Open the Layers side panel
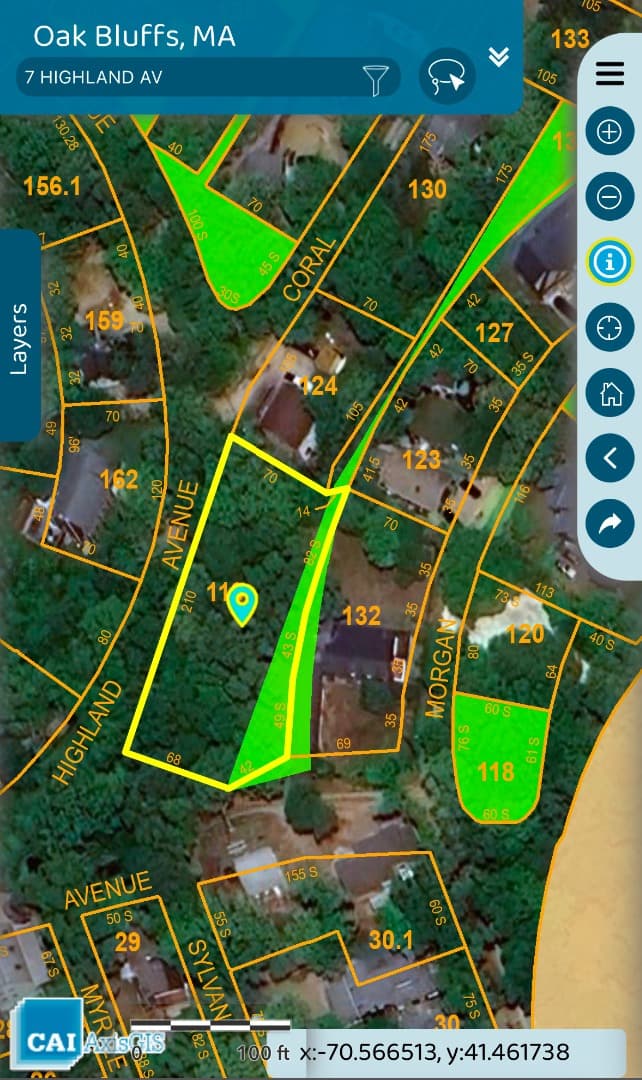 pyautogui.click(x=19, y=336)
